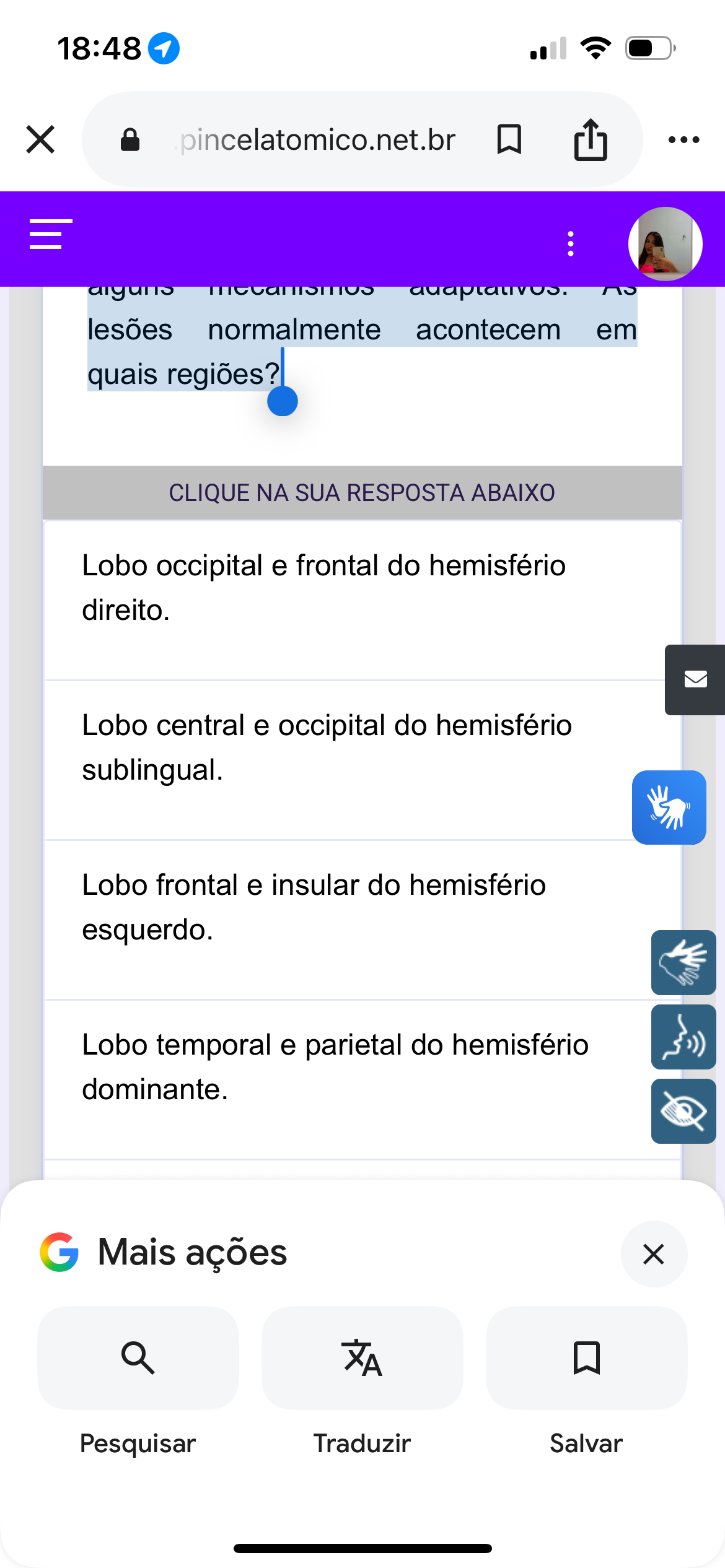
Task: Open the low-vision crossed-eye accessibility tool
Action: [x=683, y=1111]
